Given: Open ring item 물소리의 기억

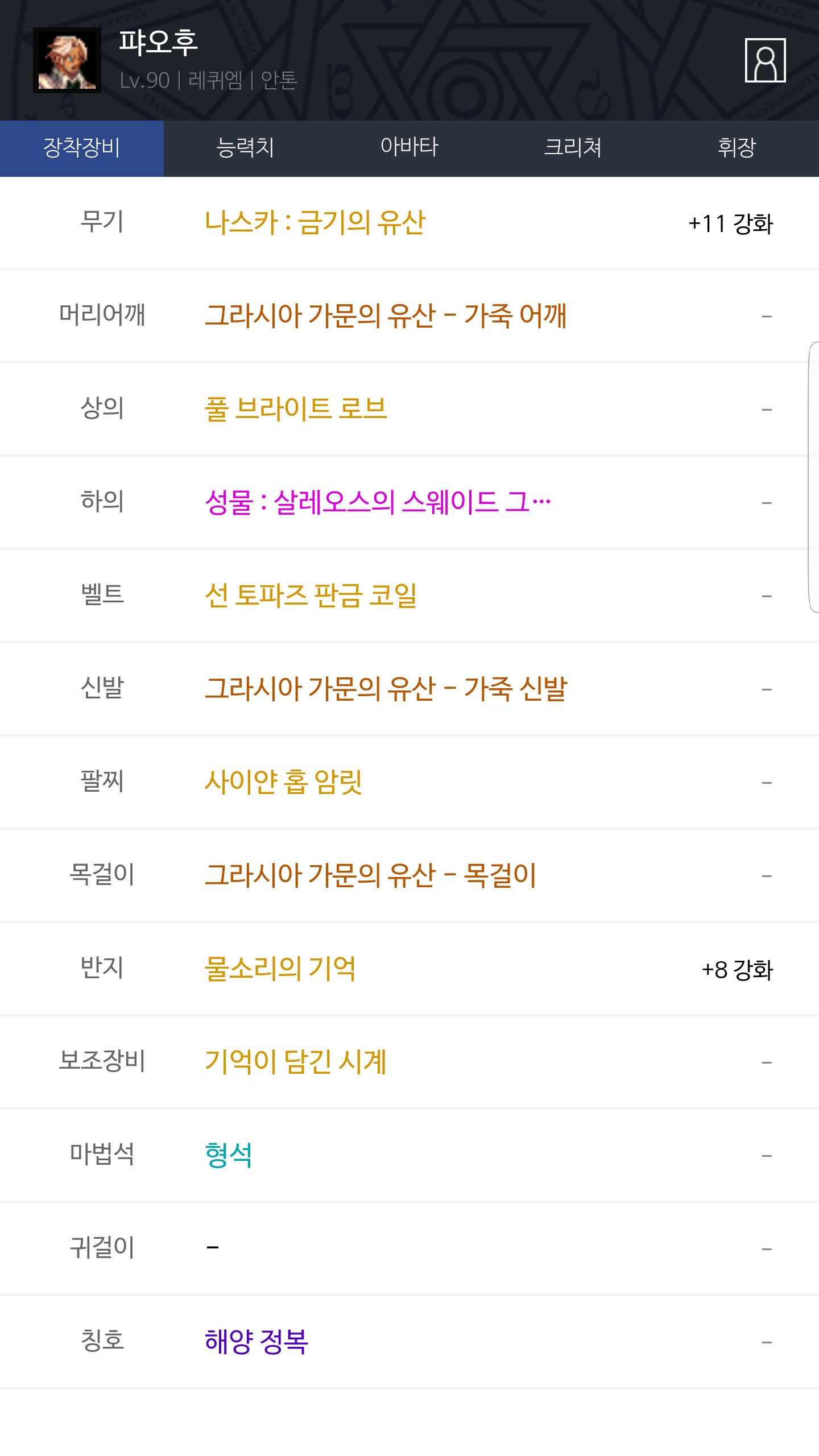Looking at the screenshot, I should (x=280, y=969).
